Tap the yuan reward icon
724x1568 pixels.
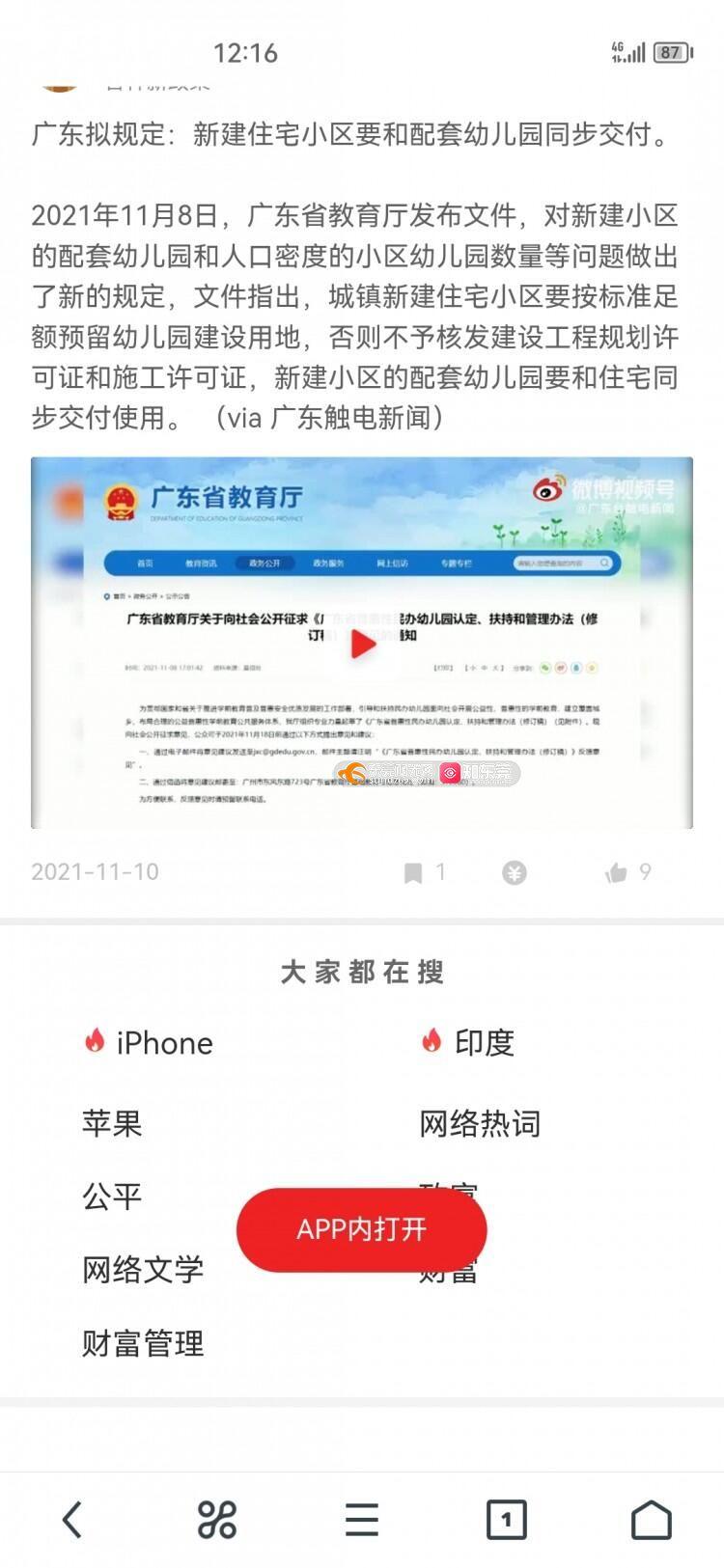515,873
